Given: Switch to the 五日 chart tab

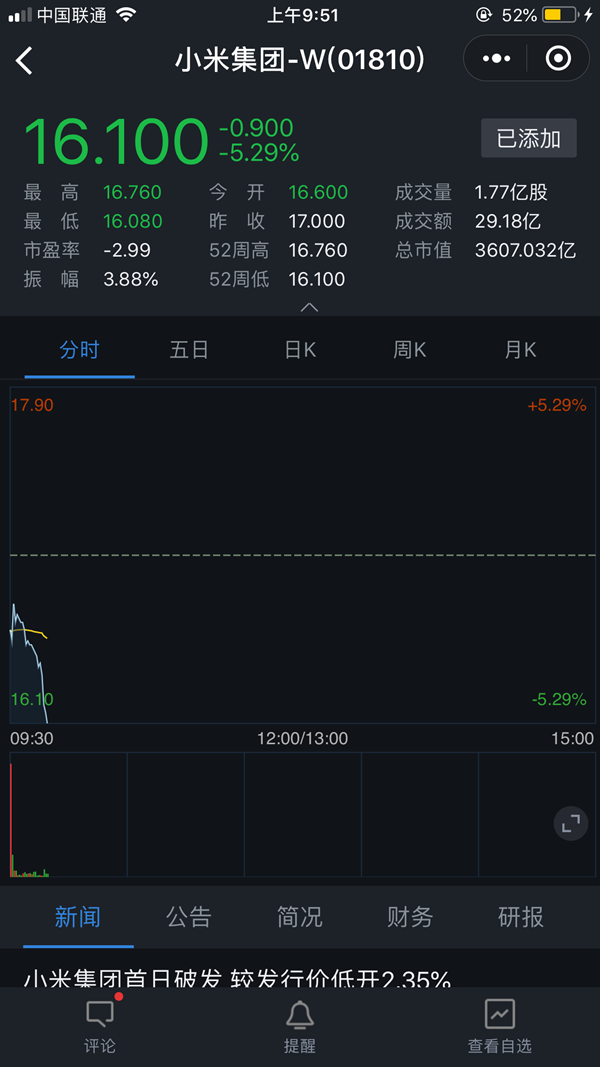Looking at the screenshot, I should coord(189,350).
